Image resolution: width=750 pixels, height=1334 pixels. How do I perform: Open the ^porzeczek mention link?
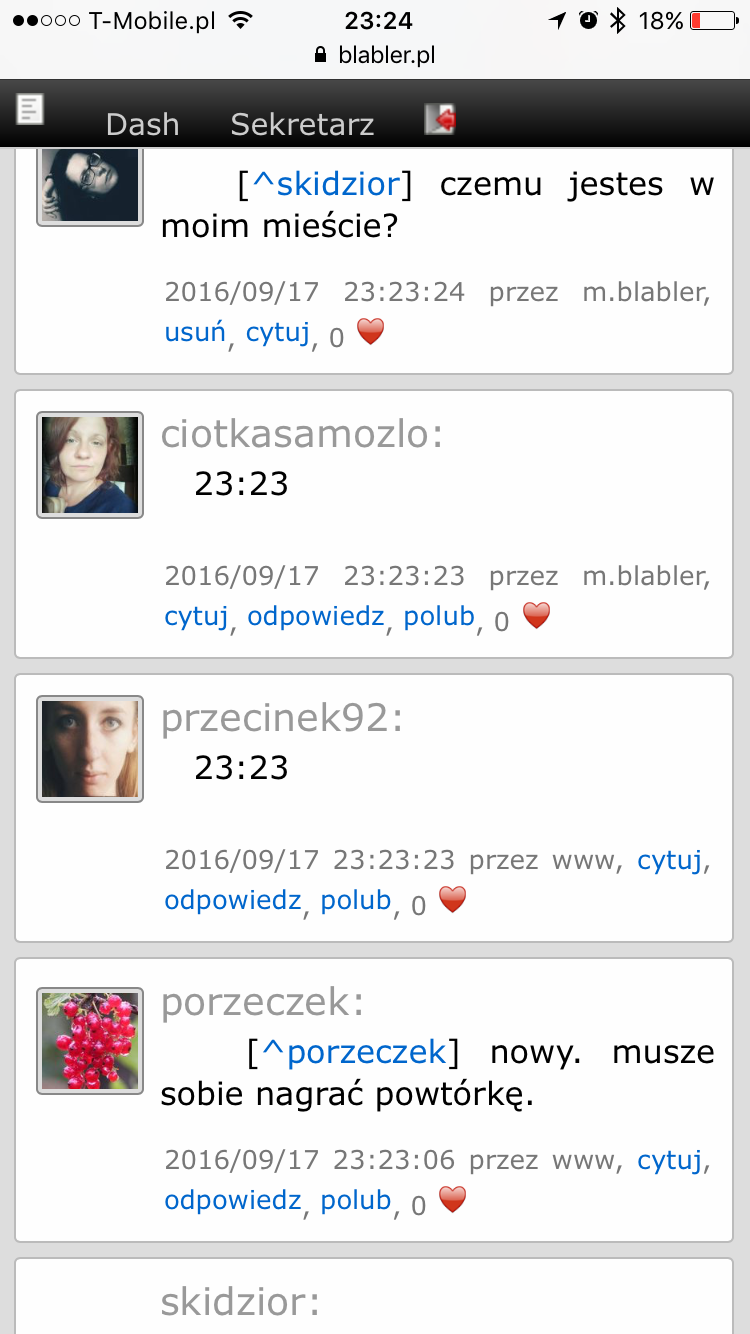(x=353, y=1052)
